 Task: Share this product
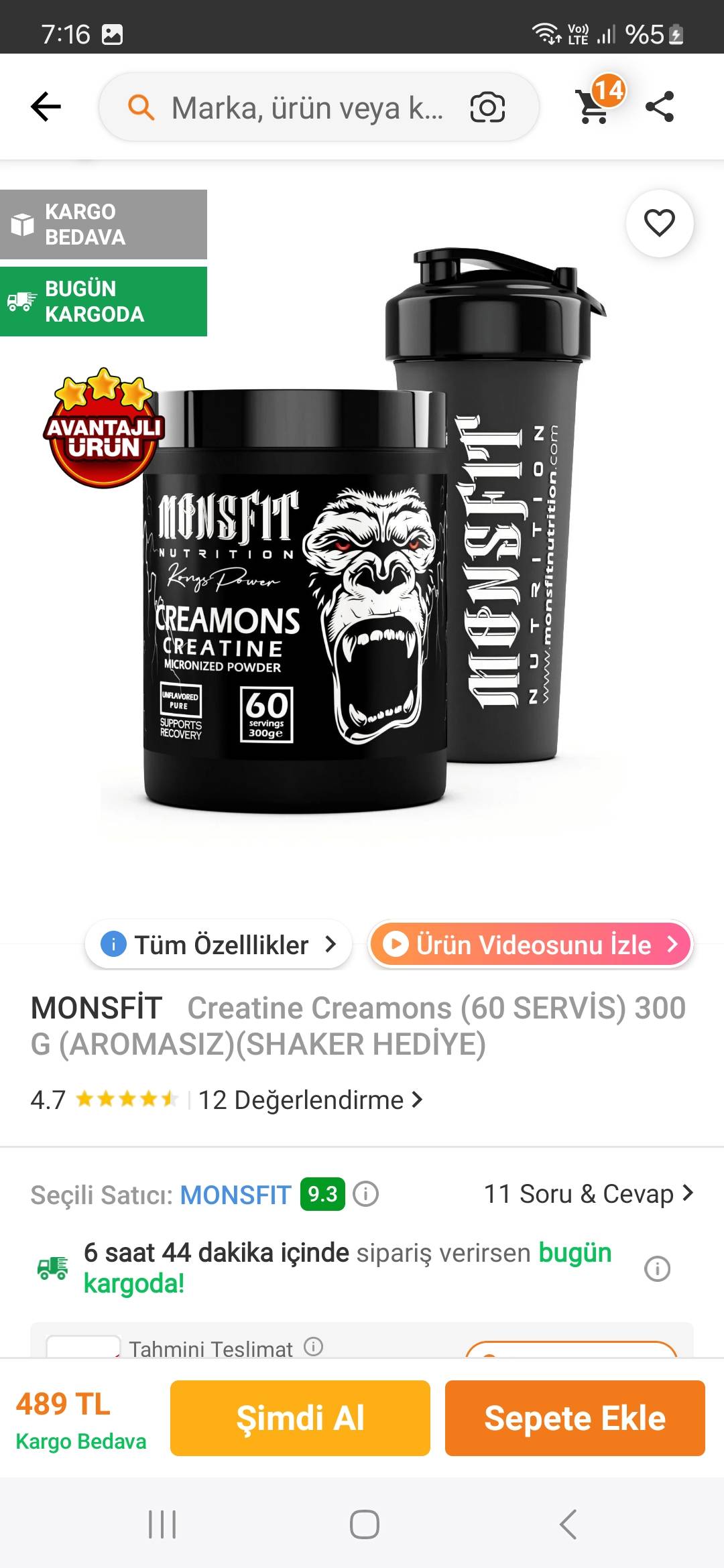click(660, 107)
